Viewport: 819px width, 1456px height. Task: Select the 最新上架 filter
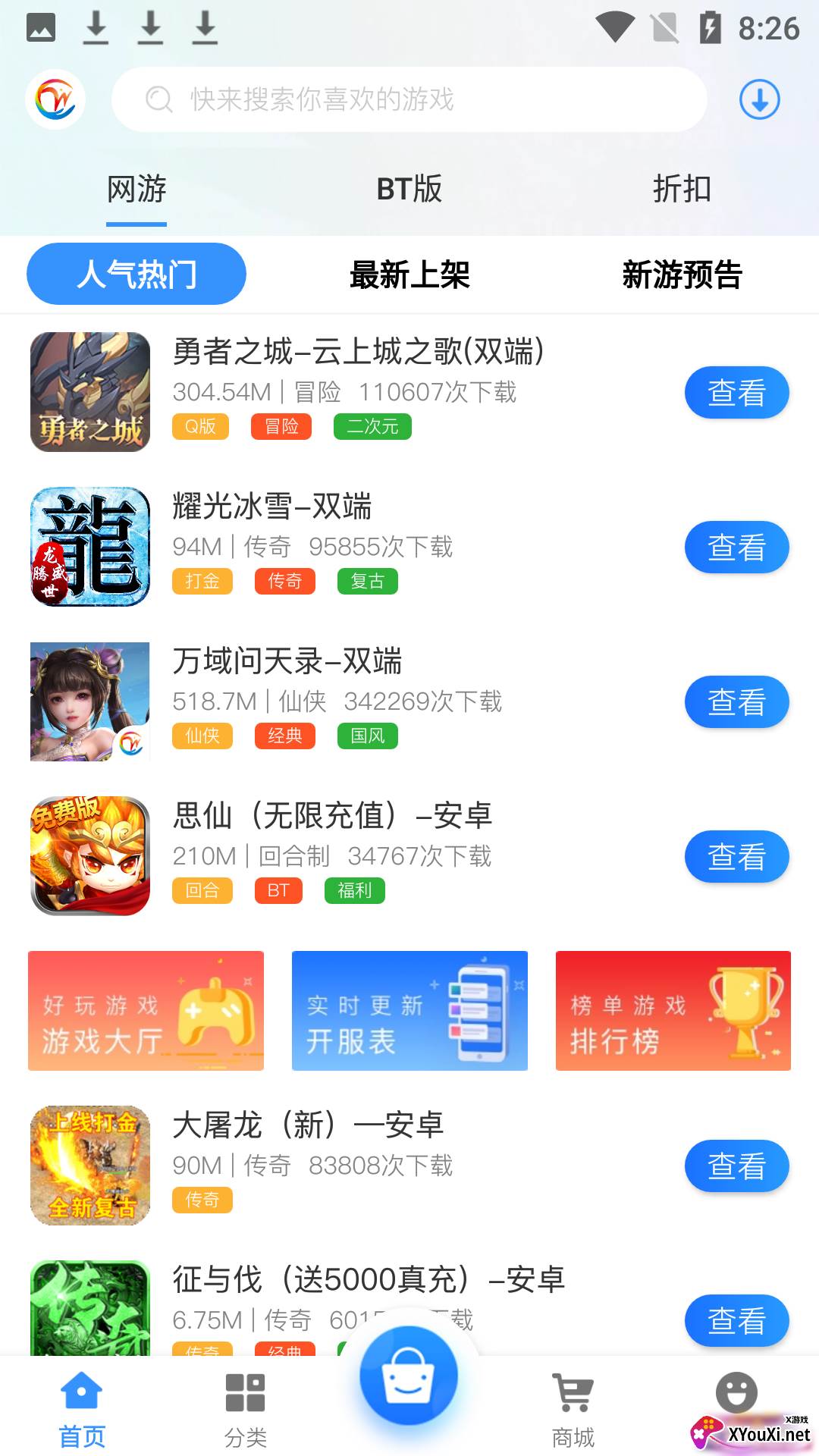pyautogui.click(x=409, y=275)
